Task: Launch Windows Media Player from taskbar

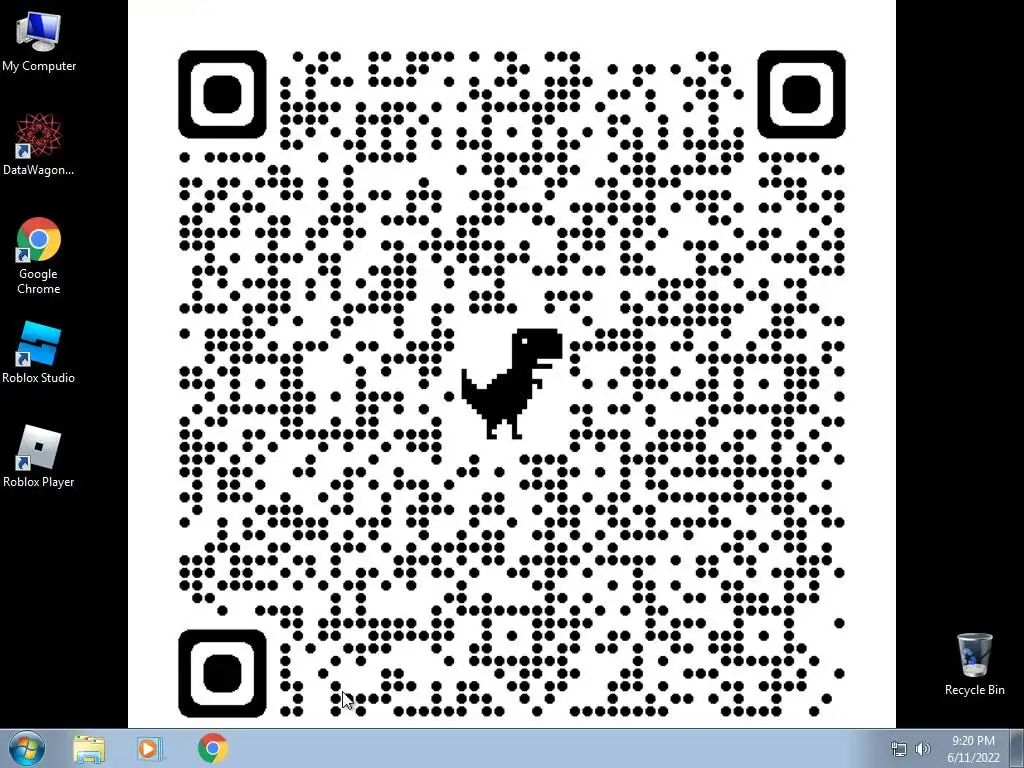Action: pyautogui.click(x=149, y=748)
